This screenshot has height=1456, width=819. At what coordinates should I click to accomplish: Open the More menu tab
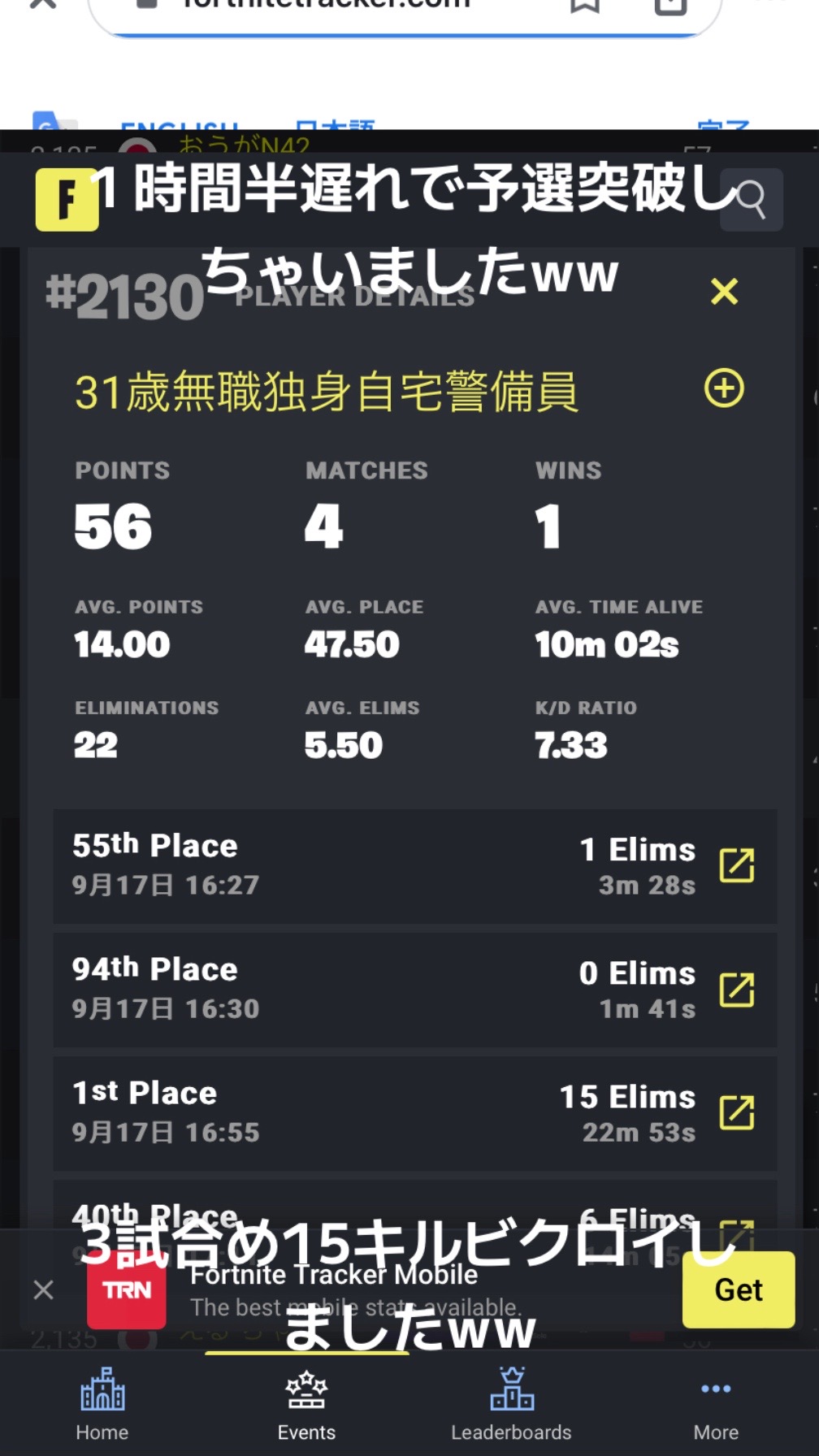[x=716, y=1404]
